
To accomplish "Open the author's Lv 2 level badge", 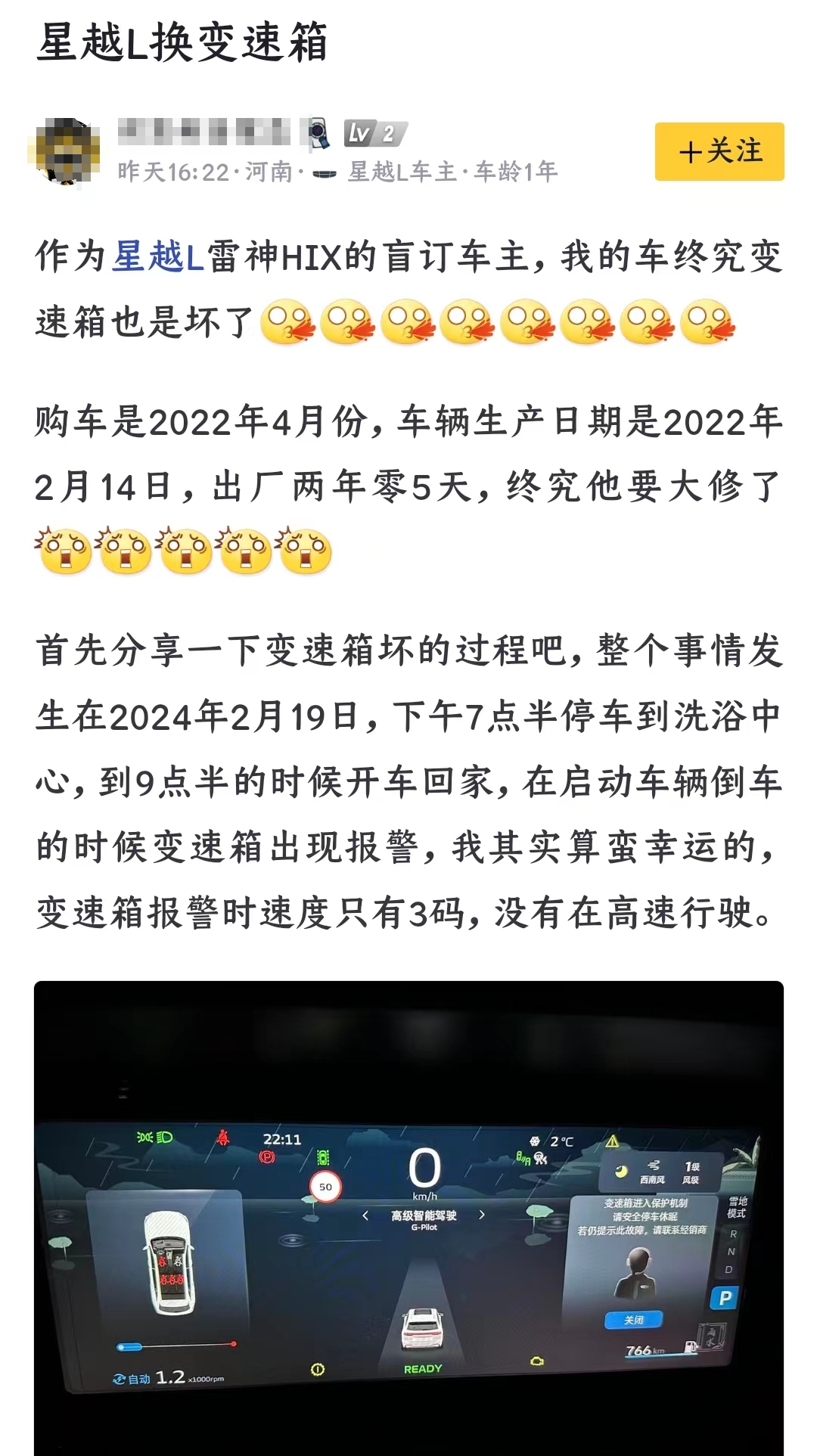I will [x=376, y=134].
